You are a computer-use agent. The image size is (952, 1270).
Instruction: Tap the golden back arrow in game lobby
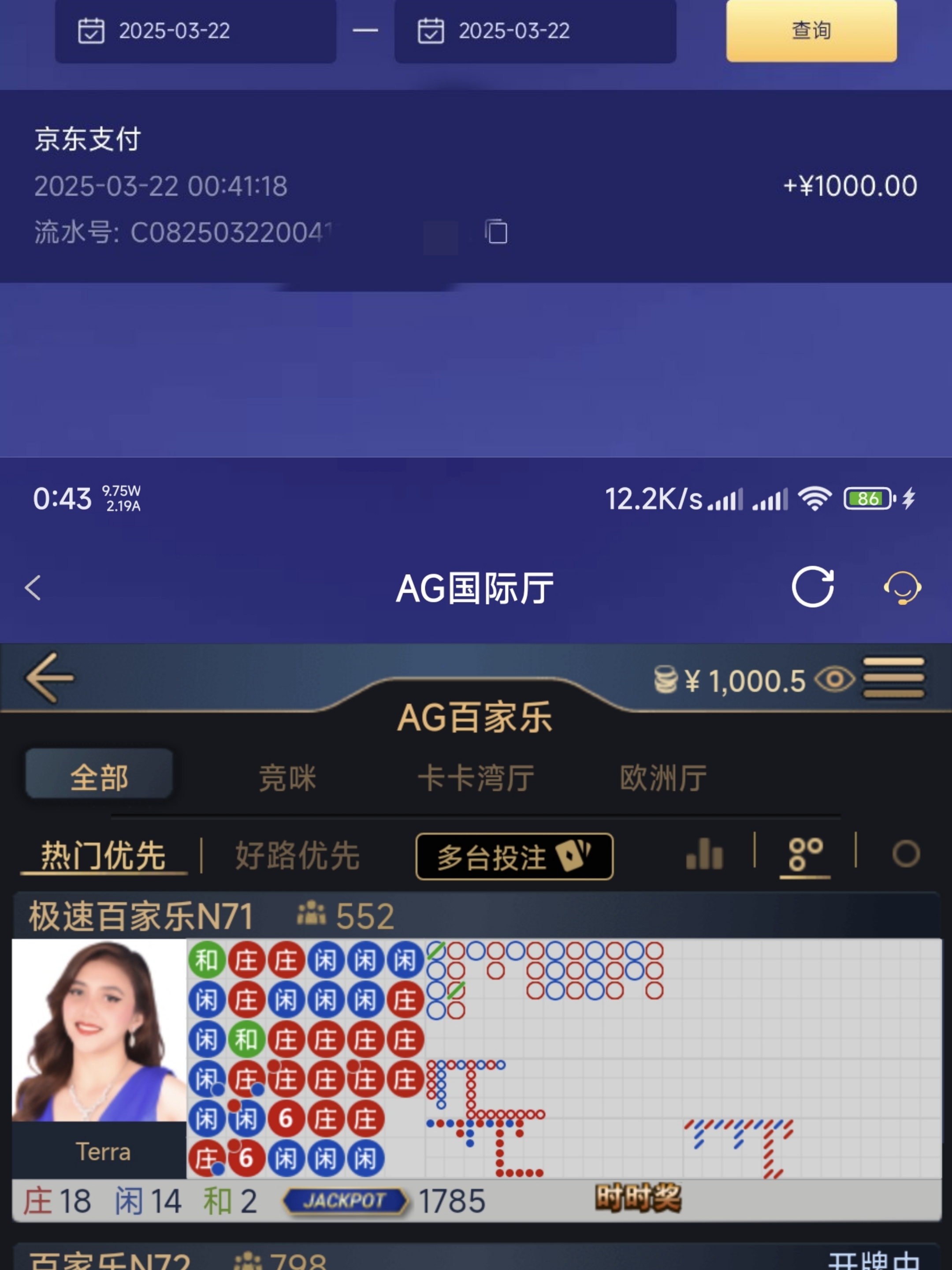[x=49, y=677]
